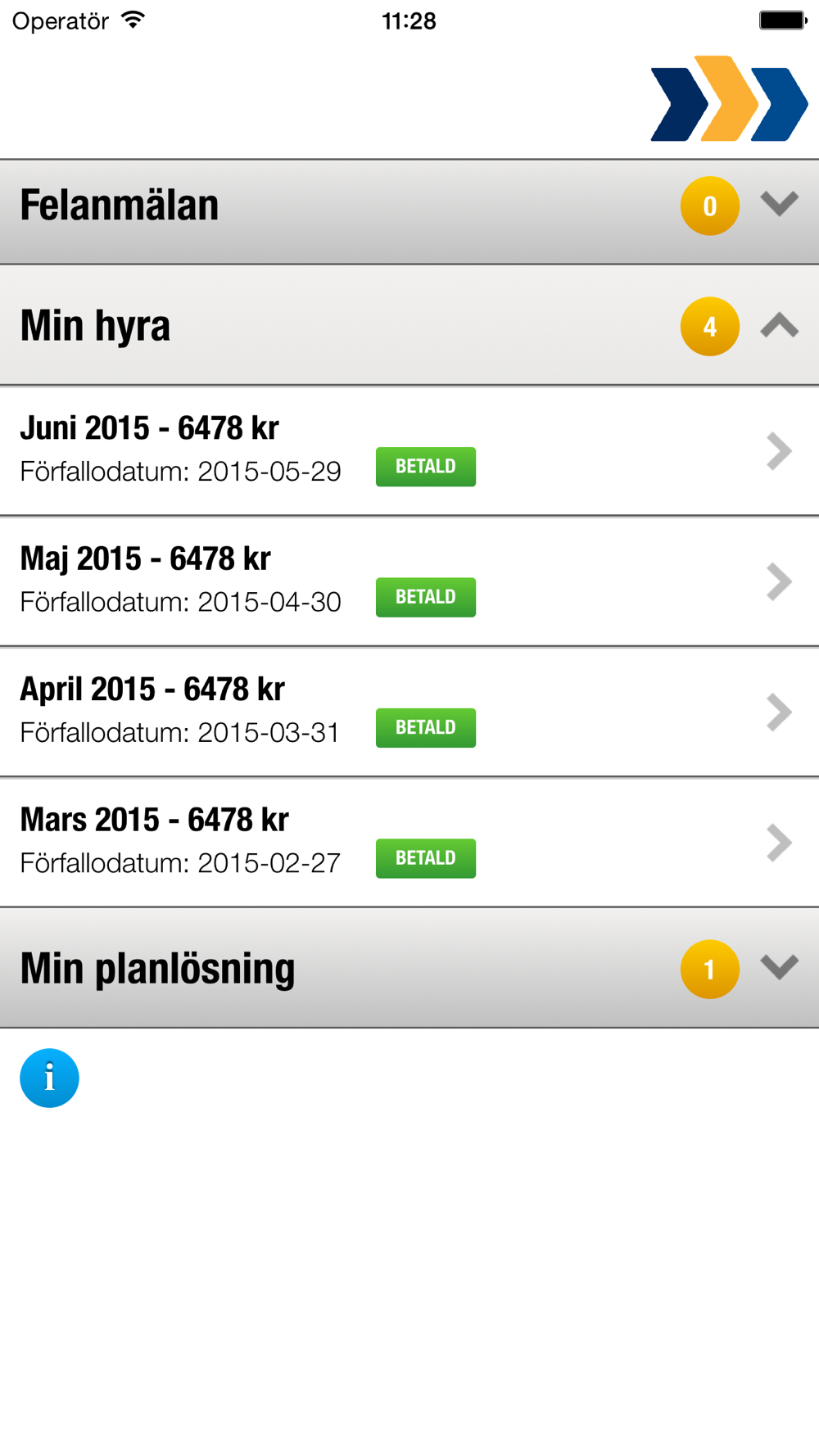Open the Maj 2015 rent invoice
This screenshot has width=819, height=1456.
click(x=409, y=581)
